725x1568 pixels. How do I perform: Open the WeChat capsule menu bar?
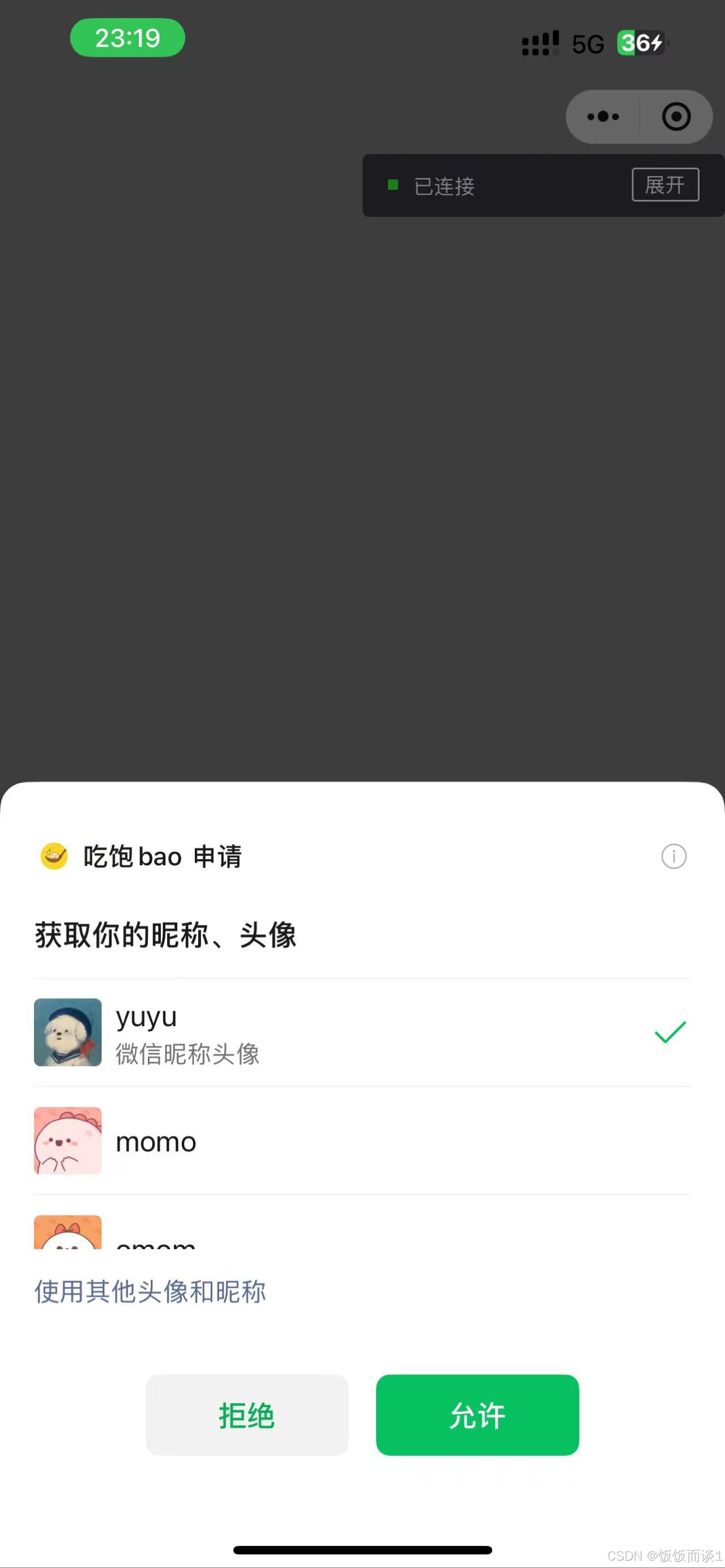pyautogui.click(x=638, y=116)
